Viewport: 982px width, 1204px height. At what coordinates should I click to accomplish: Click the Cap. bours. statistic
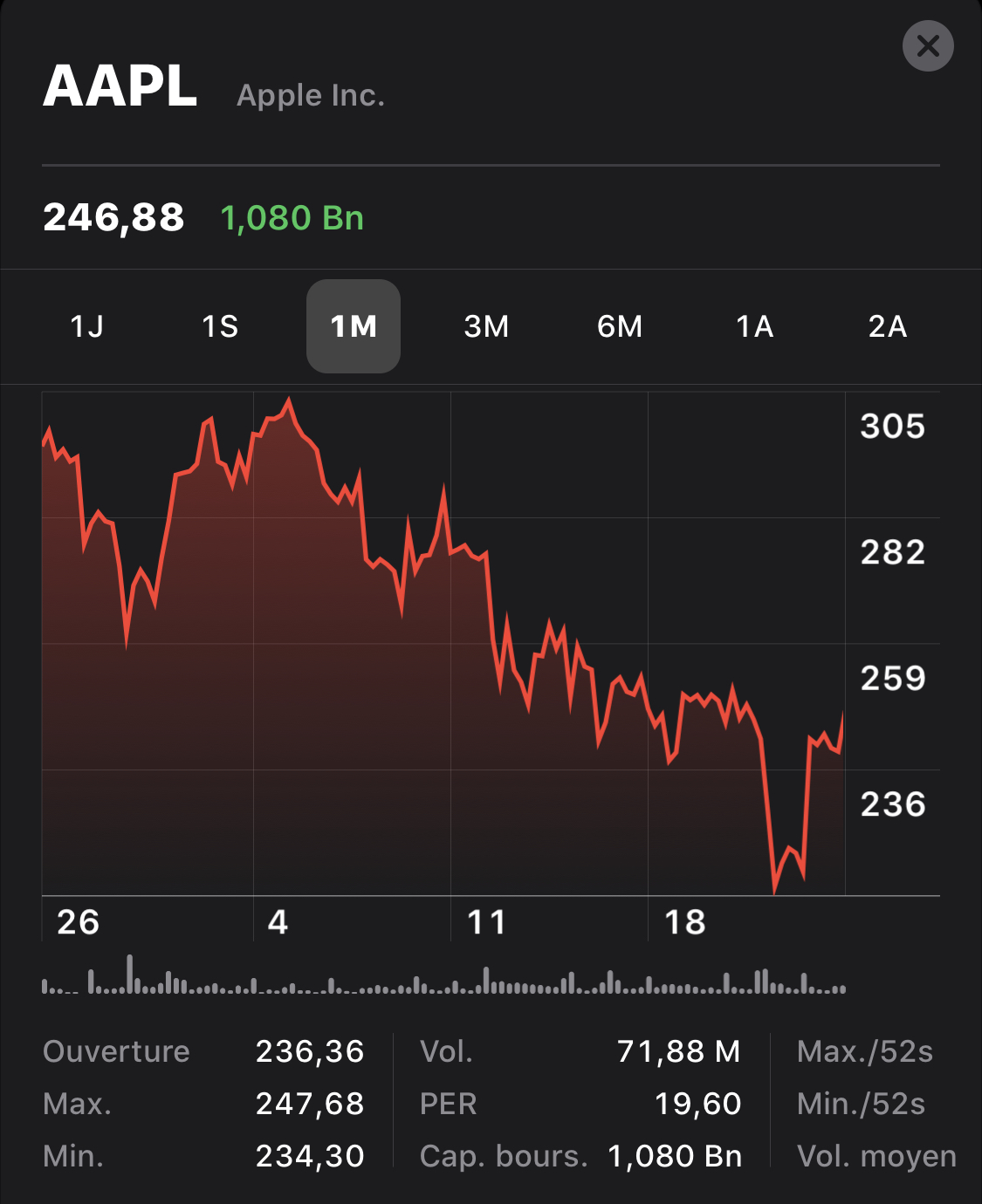point(502,1155)
